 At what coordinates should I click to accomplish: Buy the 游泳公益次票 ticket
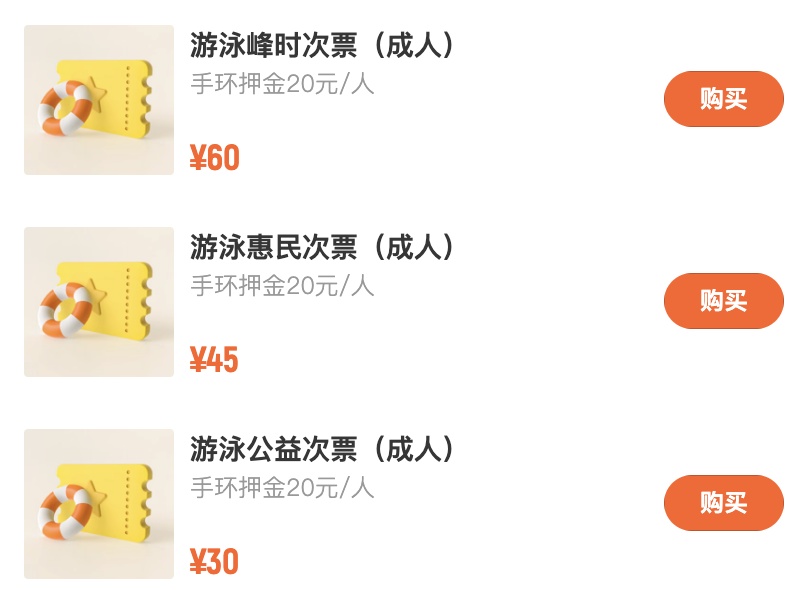pos(723,503)
